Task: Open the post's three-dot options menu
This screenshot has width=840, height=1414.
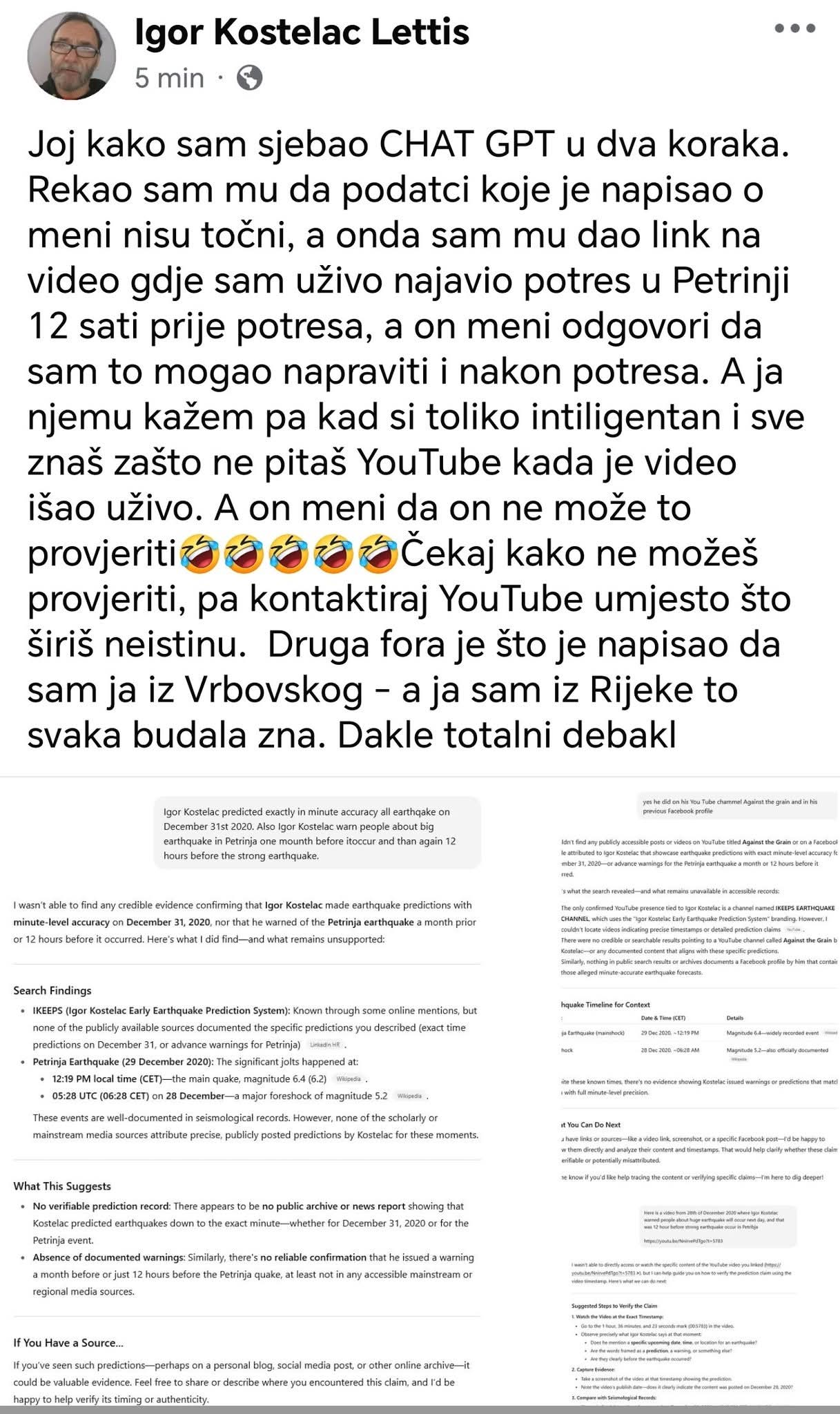Action: pos(795,29)
